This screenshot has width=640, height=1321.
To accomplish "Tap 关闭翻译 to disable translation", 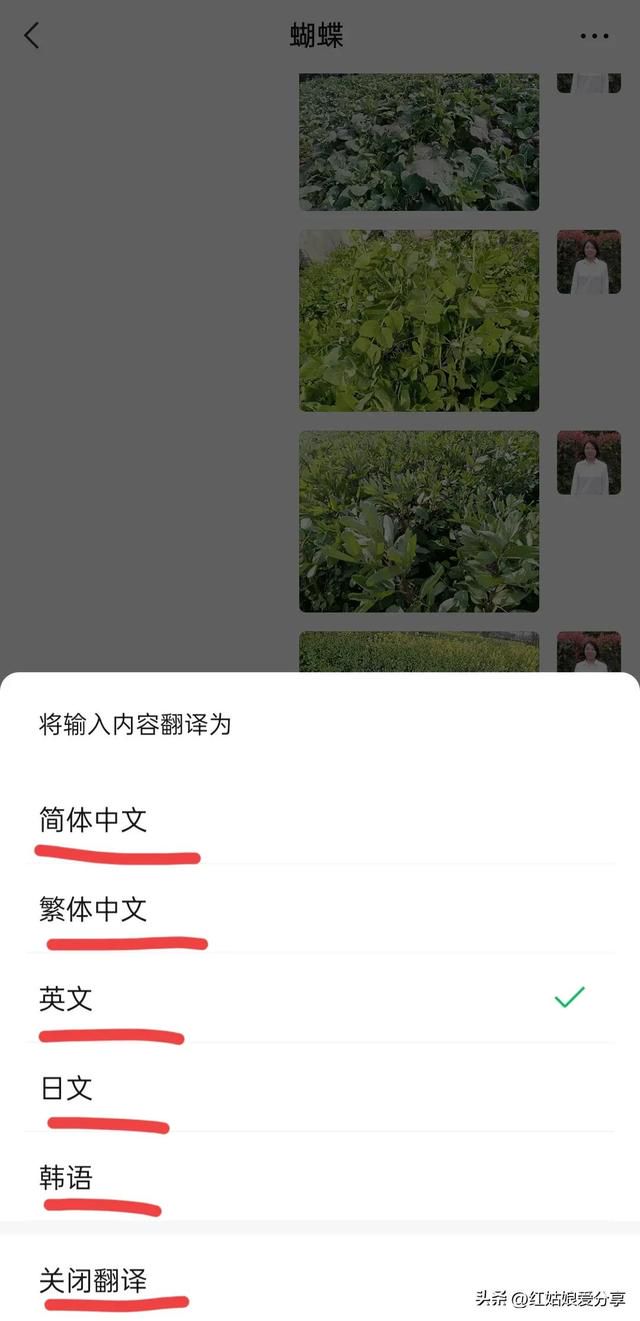I will pyautogui.click(x=94, y=1280).
